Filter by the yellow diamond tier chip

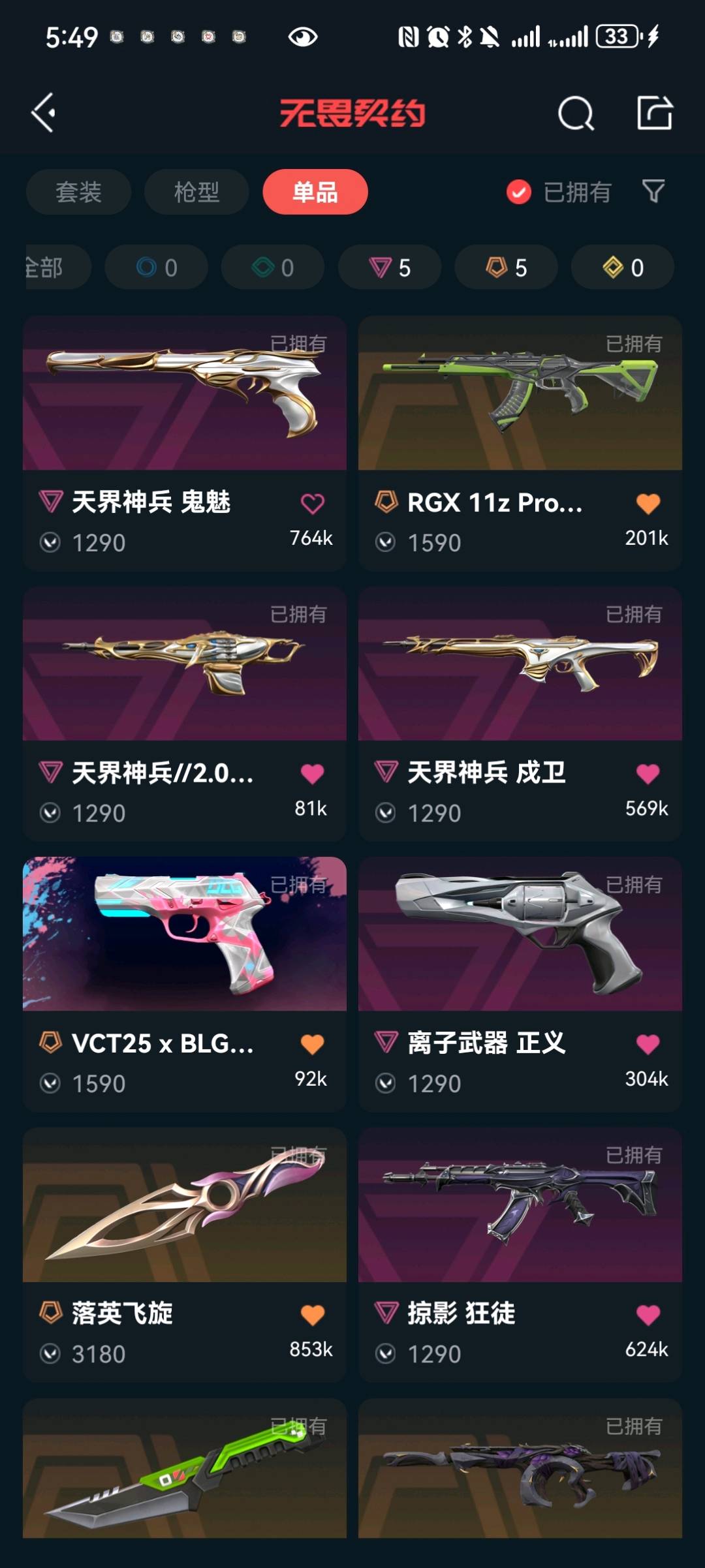click(623, 268)
